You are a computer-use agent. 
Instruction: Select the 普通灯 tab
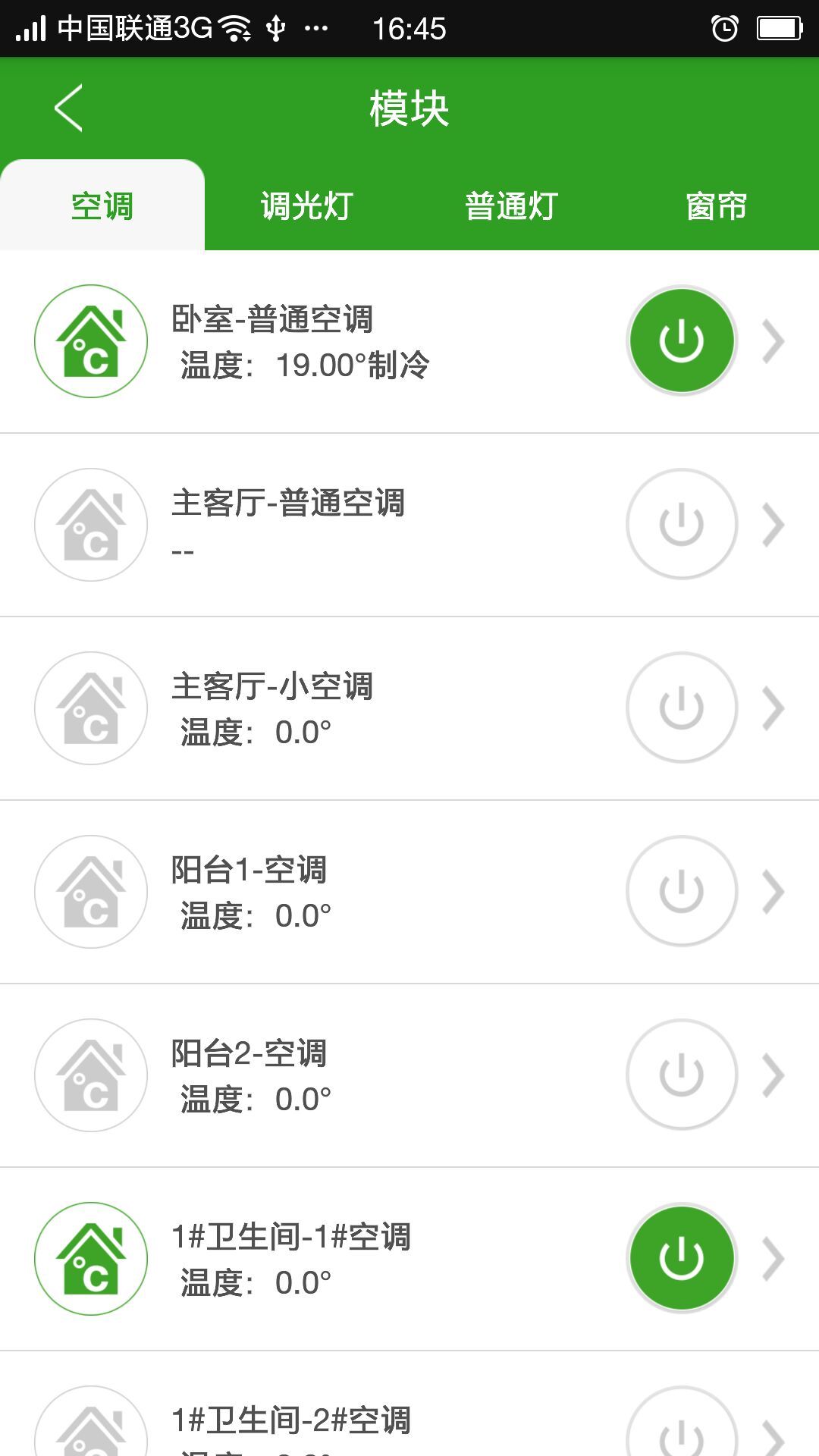pos(511,206)
